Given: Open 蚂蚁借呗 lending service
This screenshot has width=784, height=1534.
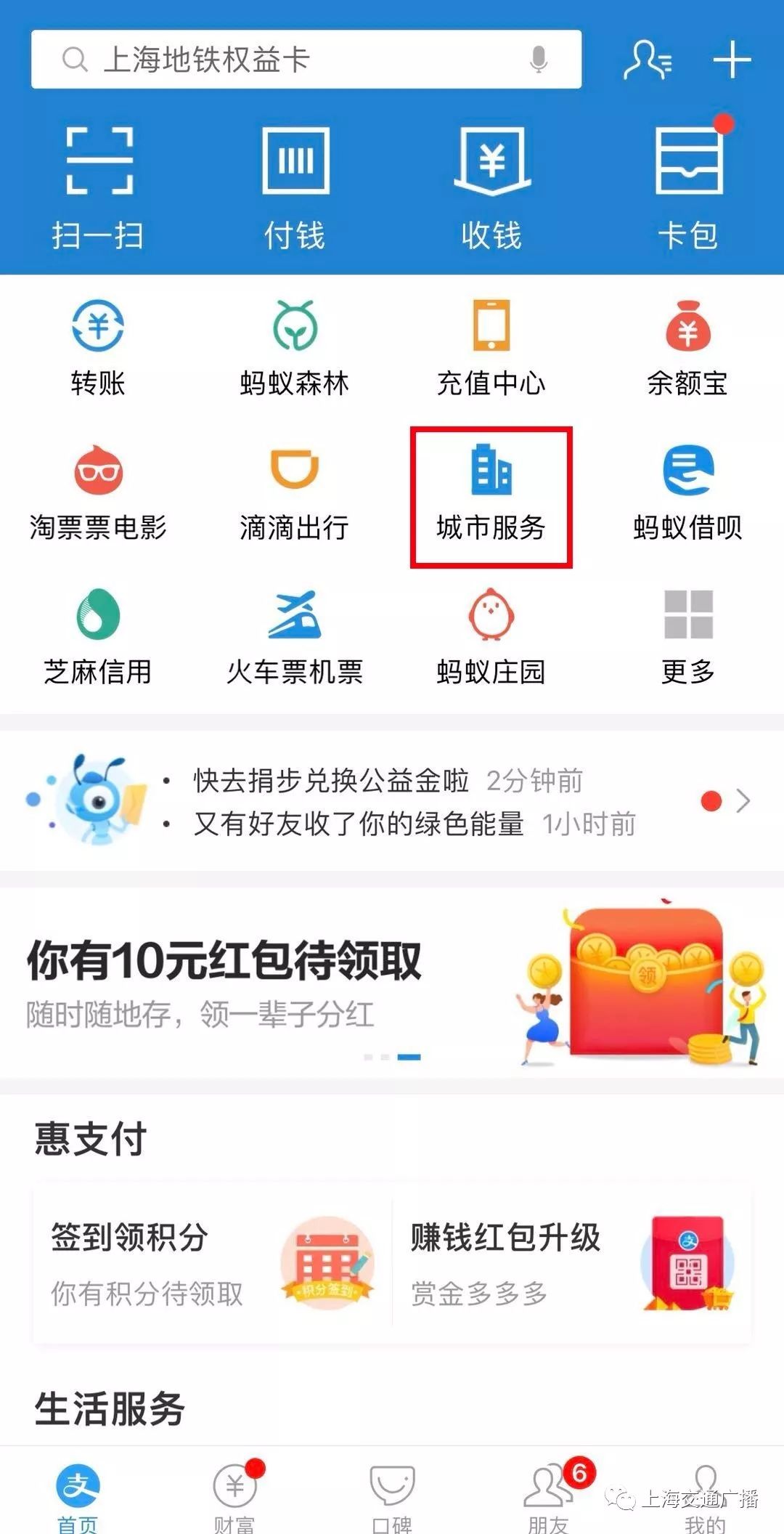Looking at the screenshot, I should tap(688, 487).
